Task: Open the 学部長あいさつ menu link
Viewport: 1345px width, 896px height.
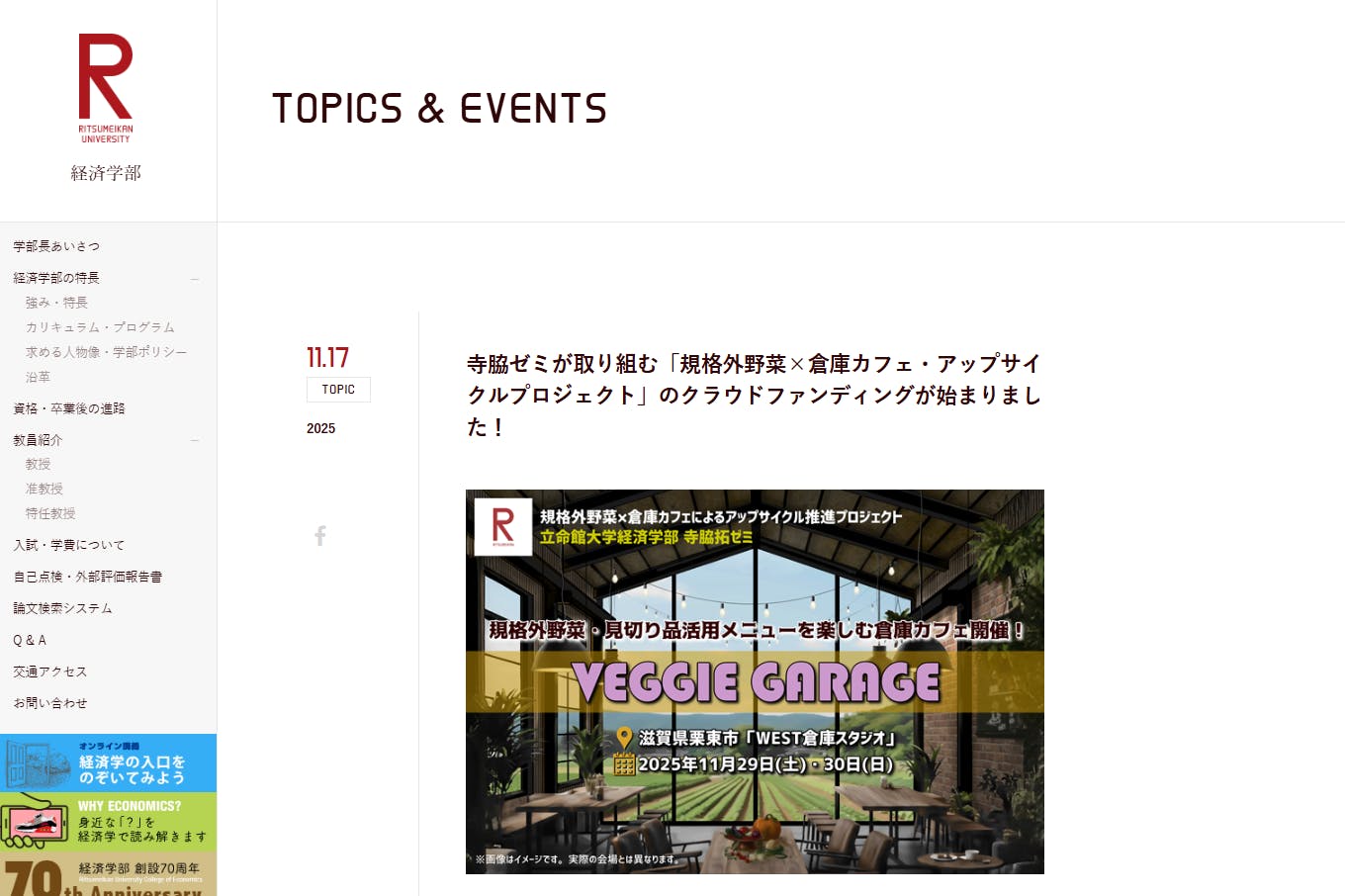Action: [x=56, y=246]
